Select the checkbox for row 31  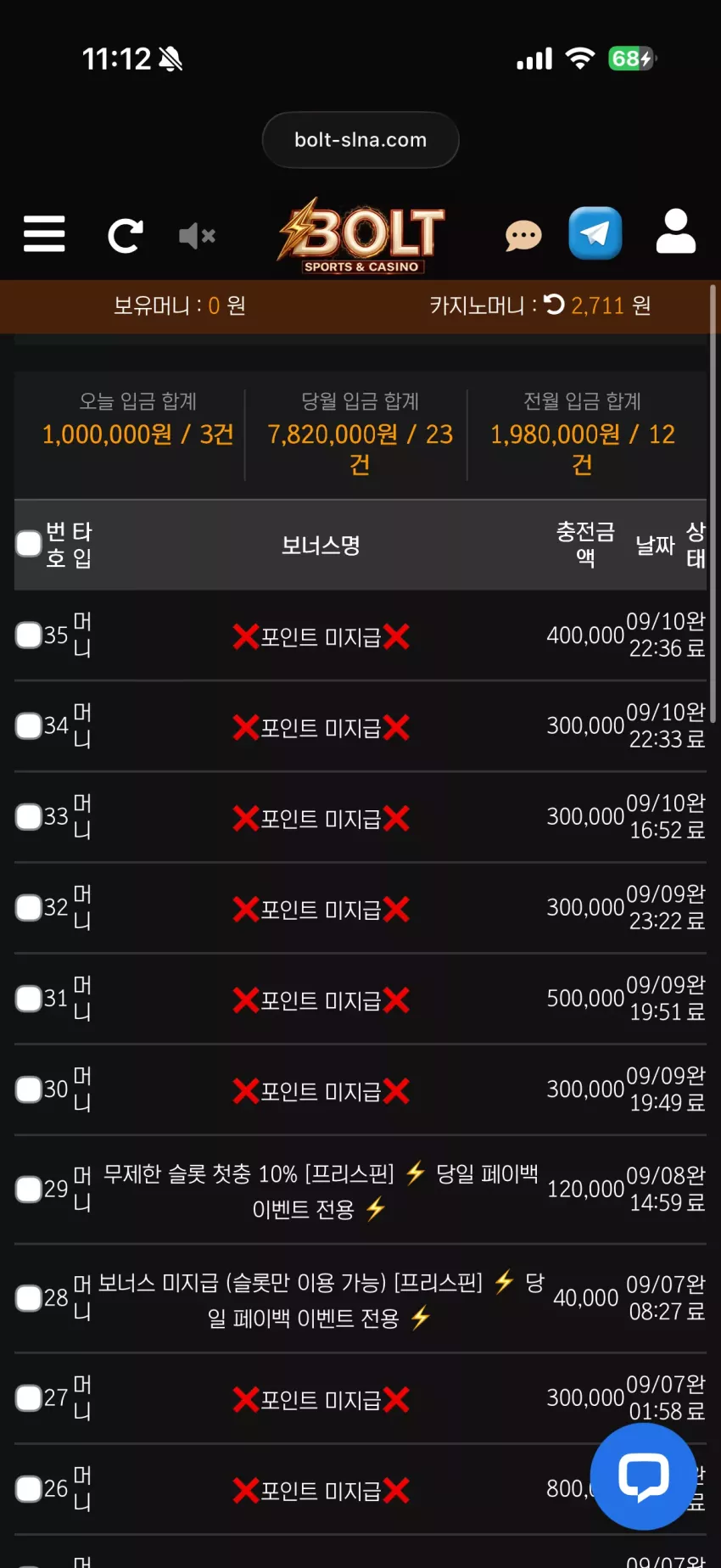[x=29, y=998]
